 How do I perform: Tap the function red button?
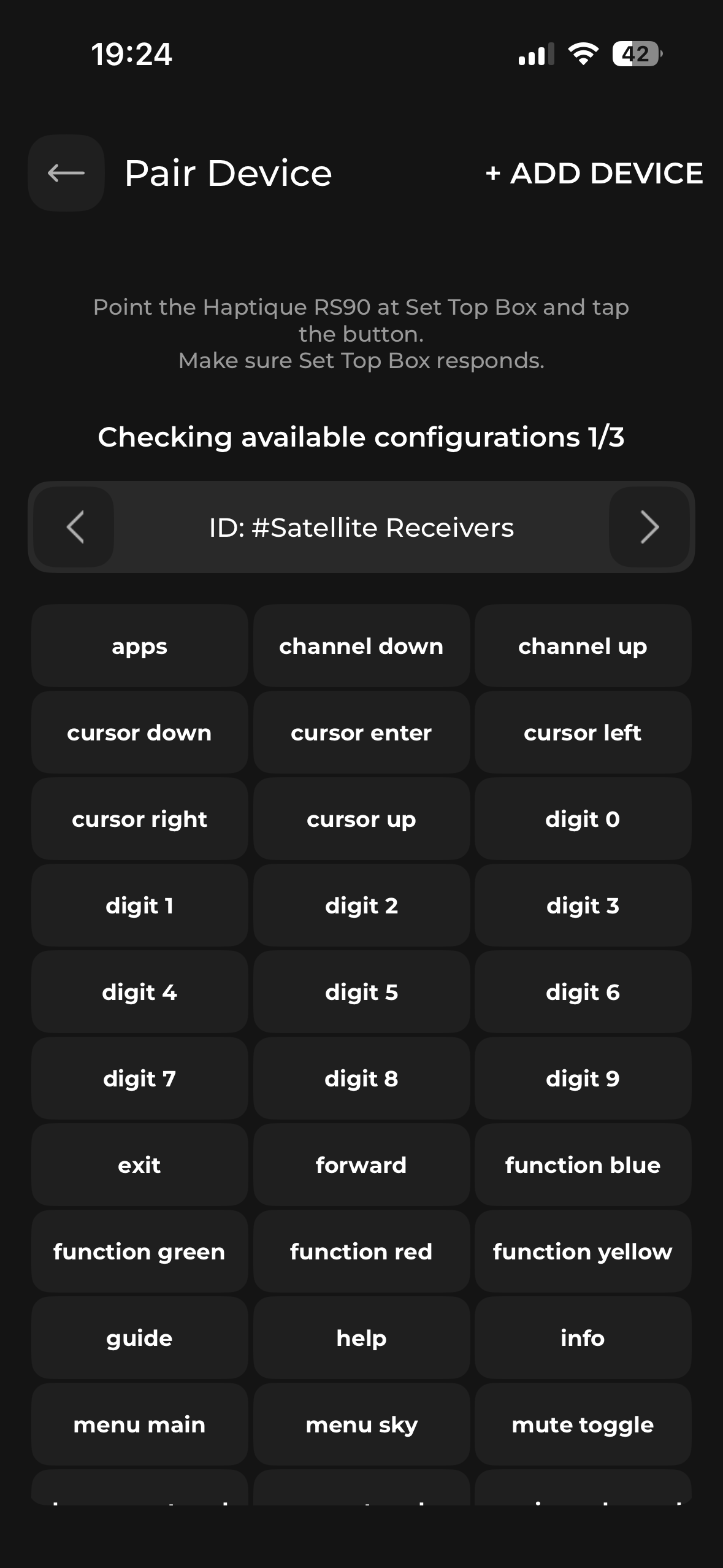(361, 1251)
